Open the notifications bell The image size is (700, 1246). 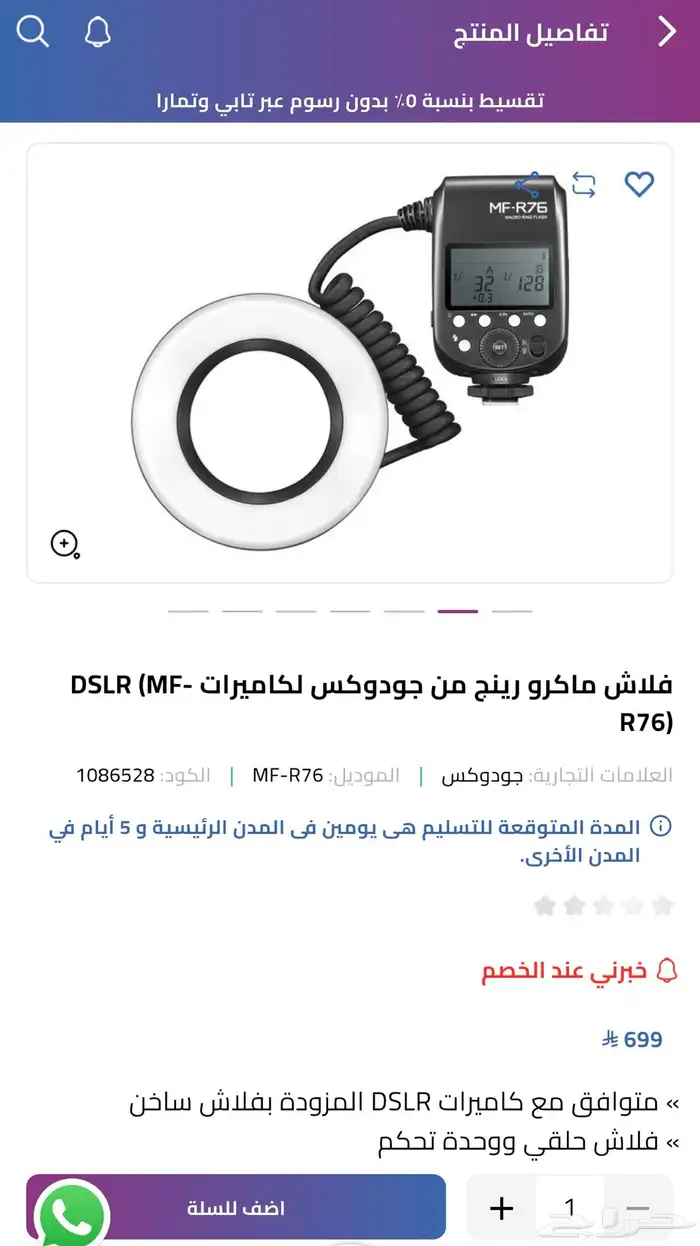(x=97, y=32)
